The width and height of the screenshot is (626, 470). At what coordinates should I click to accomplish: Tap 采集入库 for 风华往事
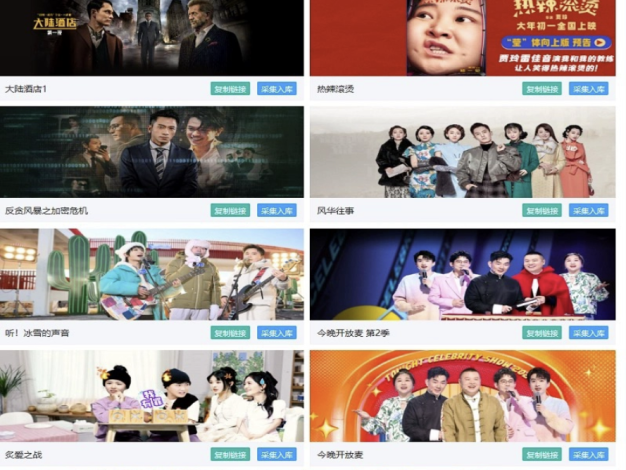(589, 211)
